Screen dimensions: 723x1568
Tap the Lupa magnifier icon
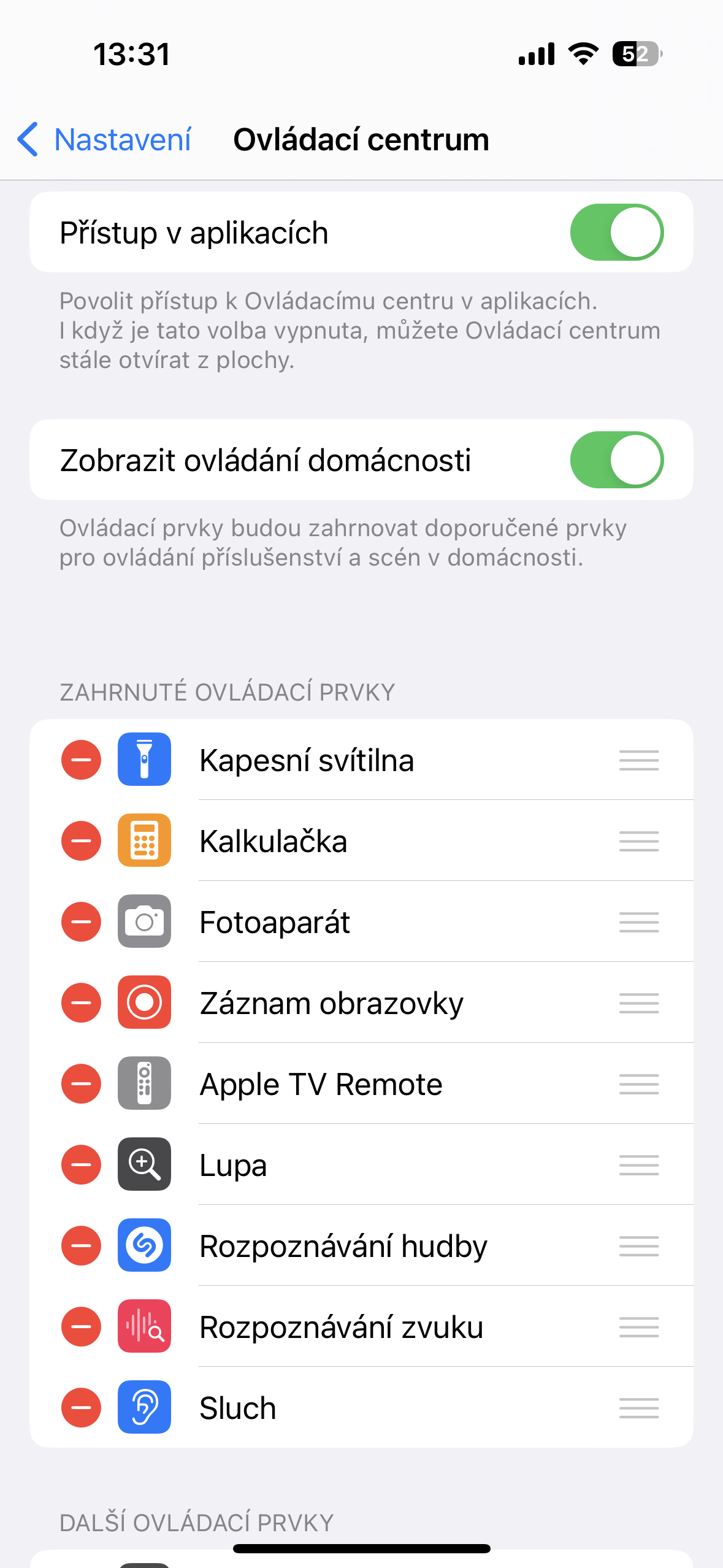144,1165
